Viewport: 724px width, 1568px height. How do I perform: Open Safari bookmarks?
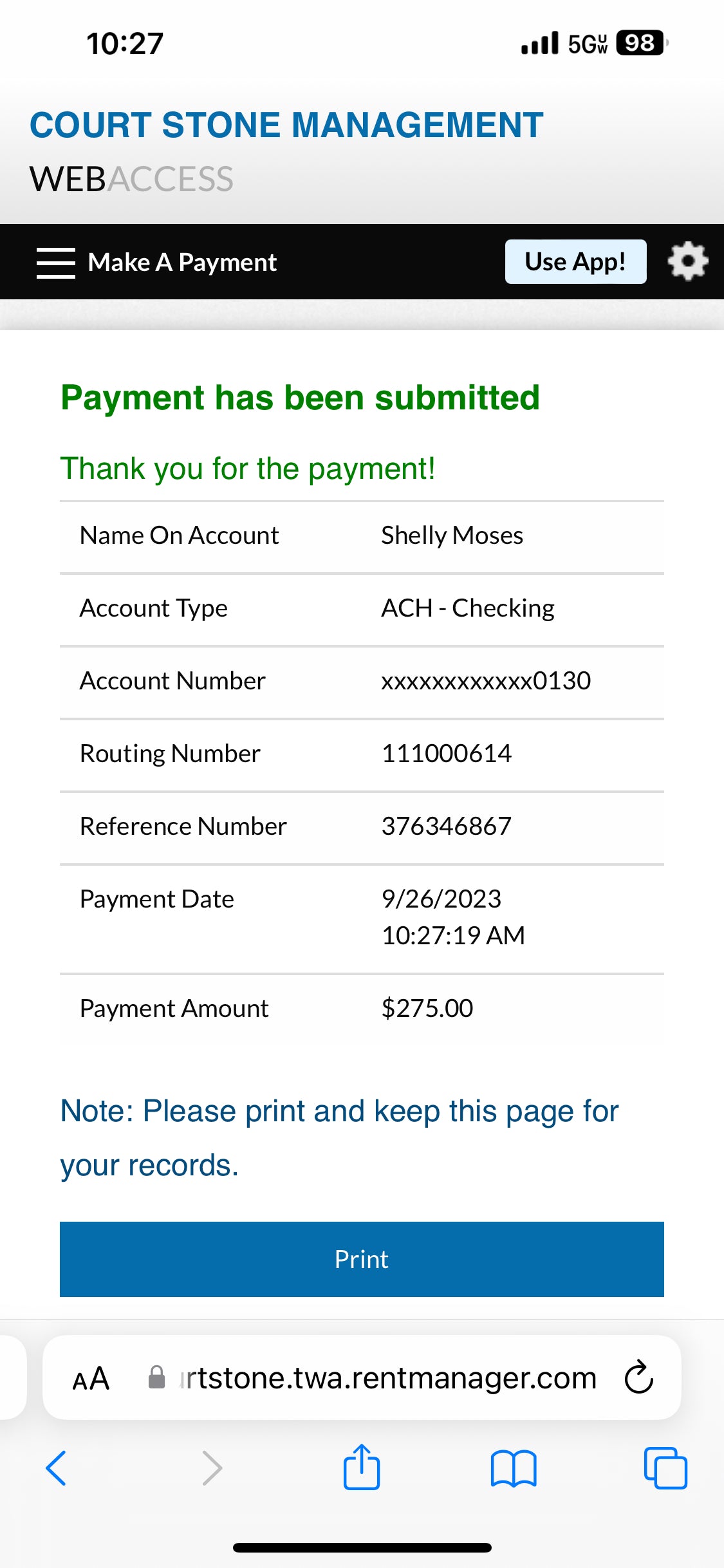click(x=514, y=1468)
